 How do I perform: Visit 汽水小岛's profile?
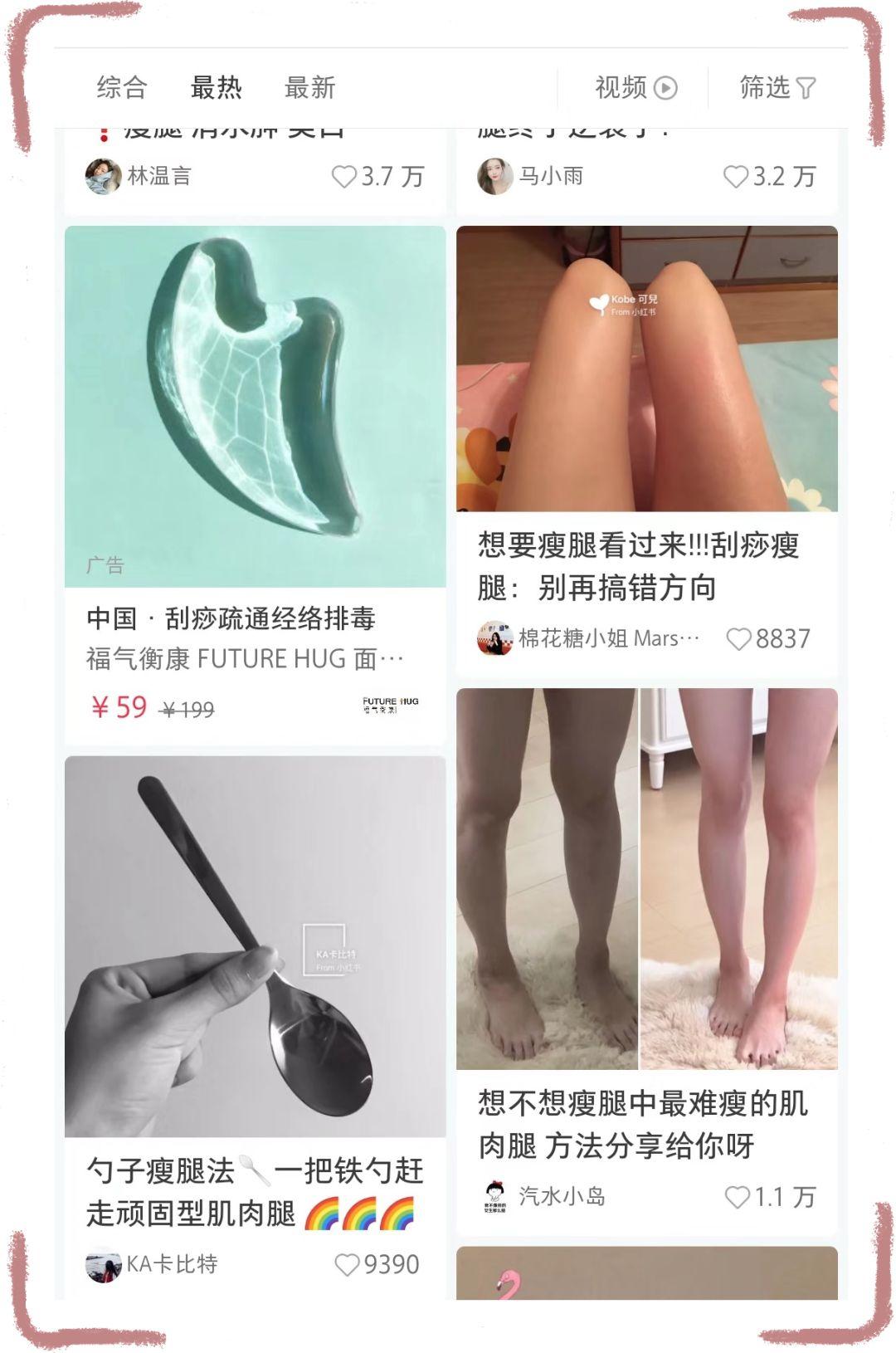coord(495,1196)
